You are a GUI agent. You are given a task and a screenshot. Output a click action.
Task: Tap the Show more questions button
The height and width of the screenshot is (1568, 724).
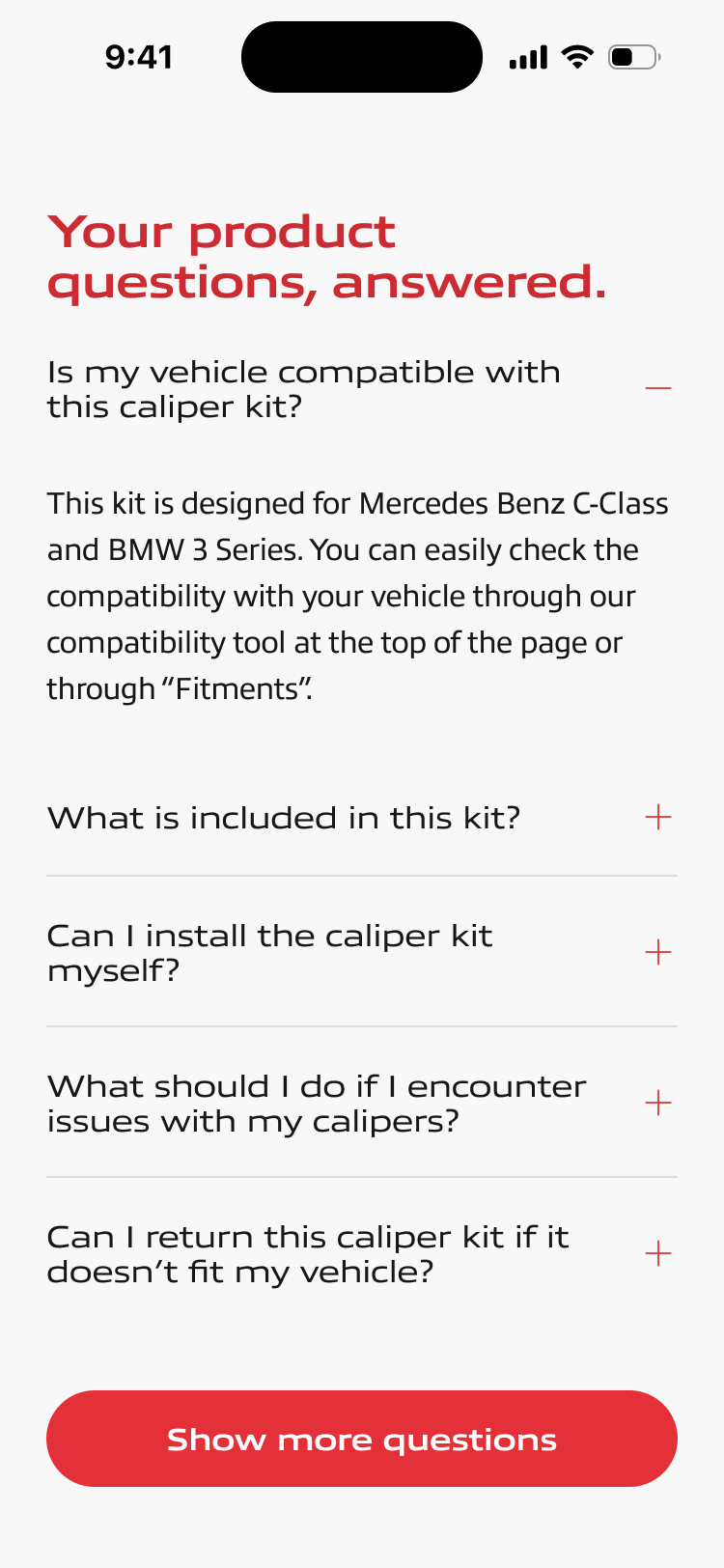pos(362,1439)
